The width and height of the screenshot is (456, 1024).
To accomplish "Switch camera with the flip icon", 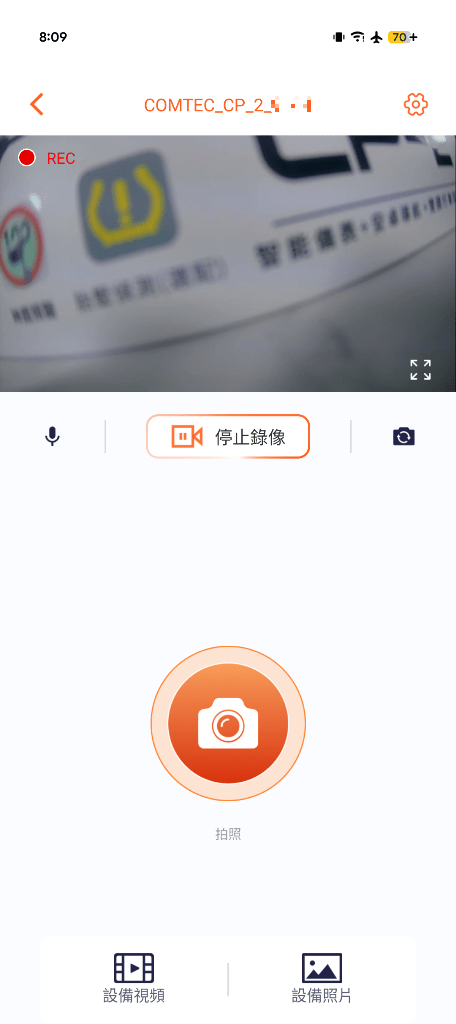I will (x=404, y=436).
